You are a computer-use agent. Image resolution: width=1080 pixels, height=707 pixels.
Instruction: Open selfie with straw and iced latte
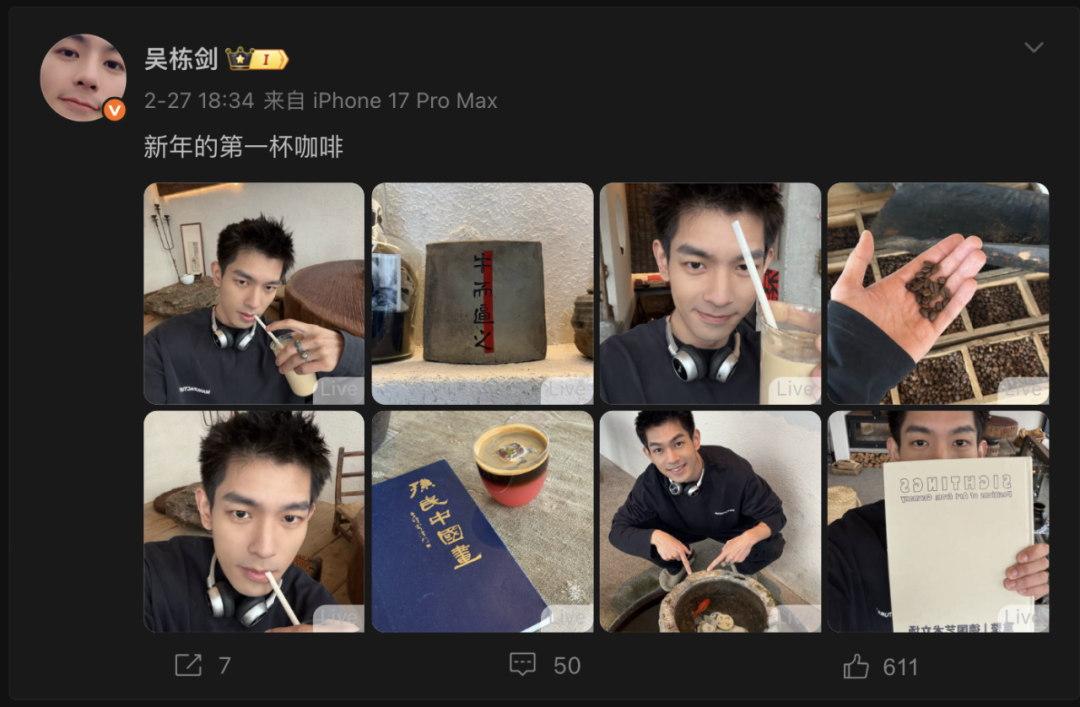(x=710, y=293)
